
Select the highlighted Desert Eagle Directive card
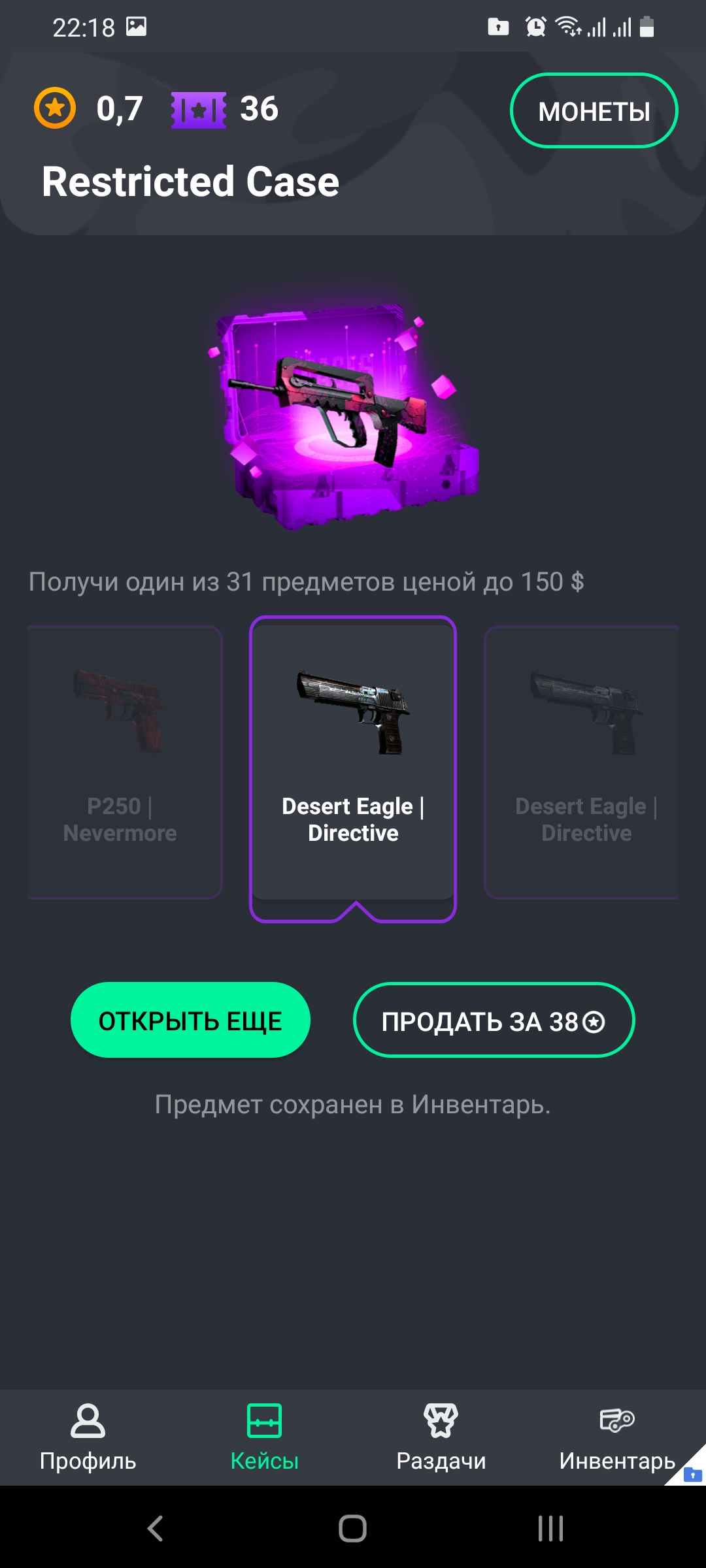click(353, 761)
